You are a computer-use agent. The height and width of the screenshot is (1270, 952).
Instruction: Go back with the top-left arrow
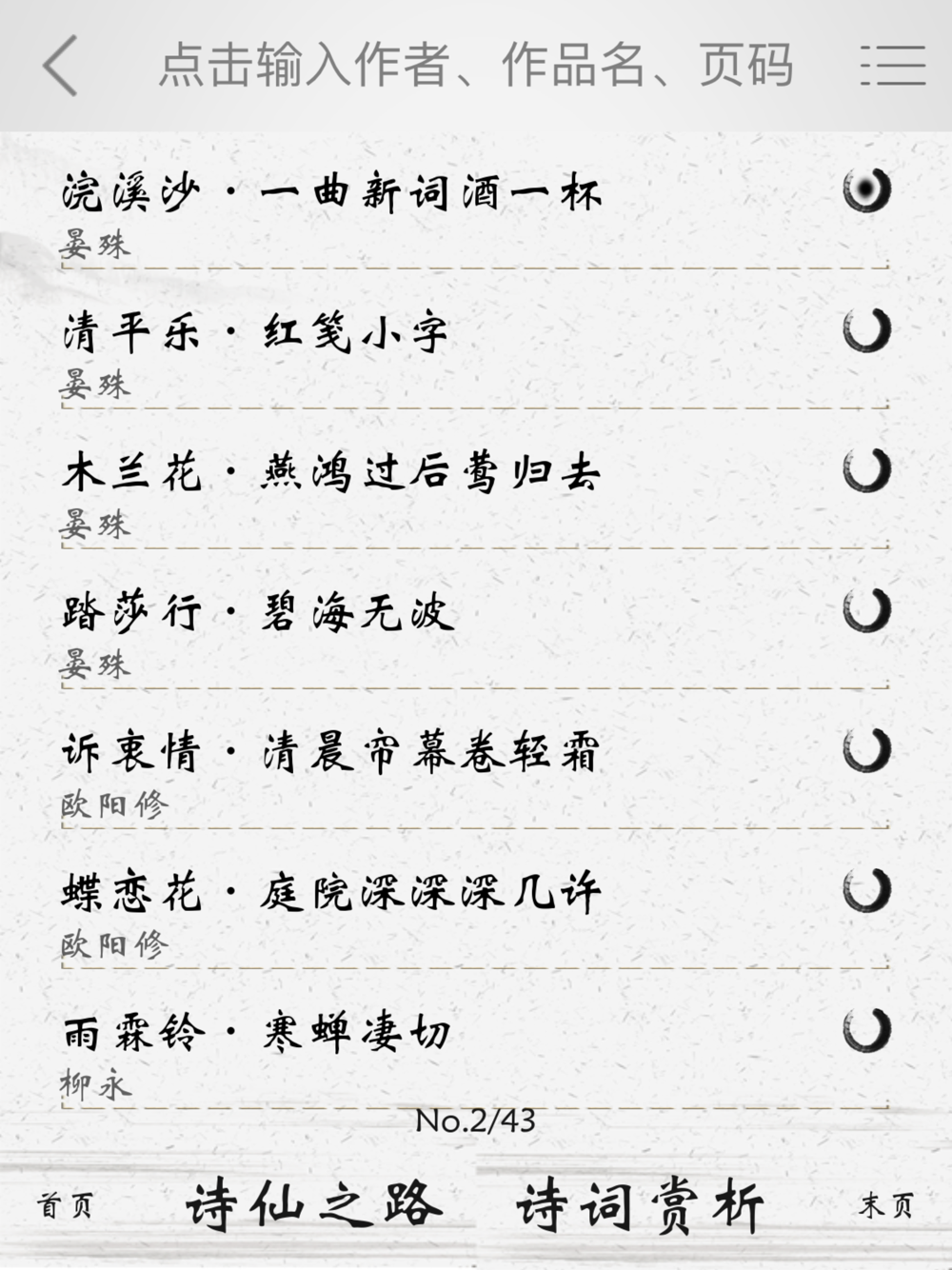point(59,65)
